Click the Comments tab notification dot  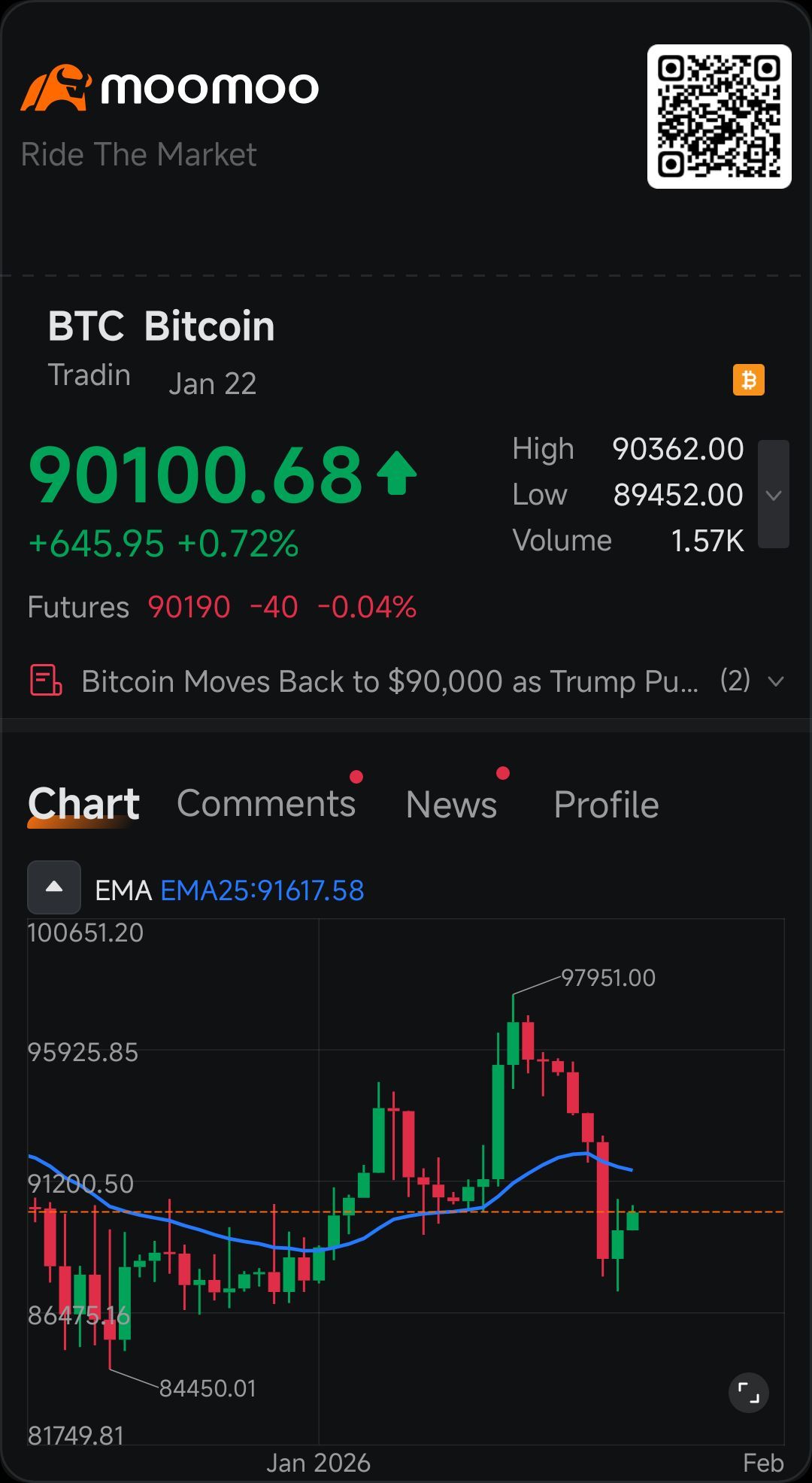pyautogui.click(x=356, y=773)
